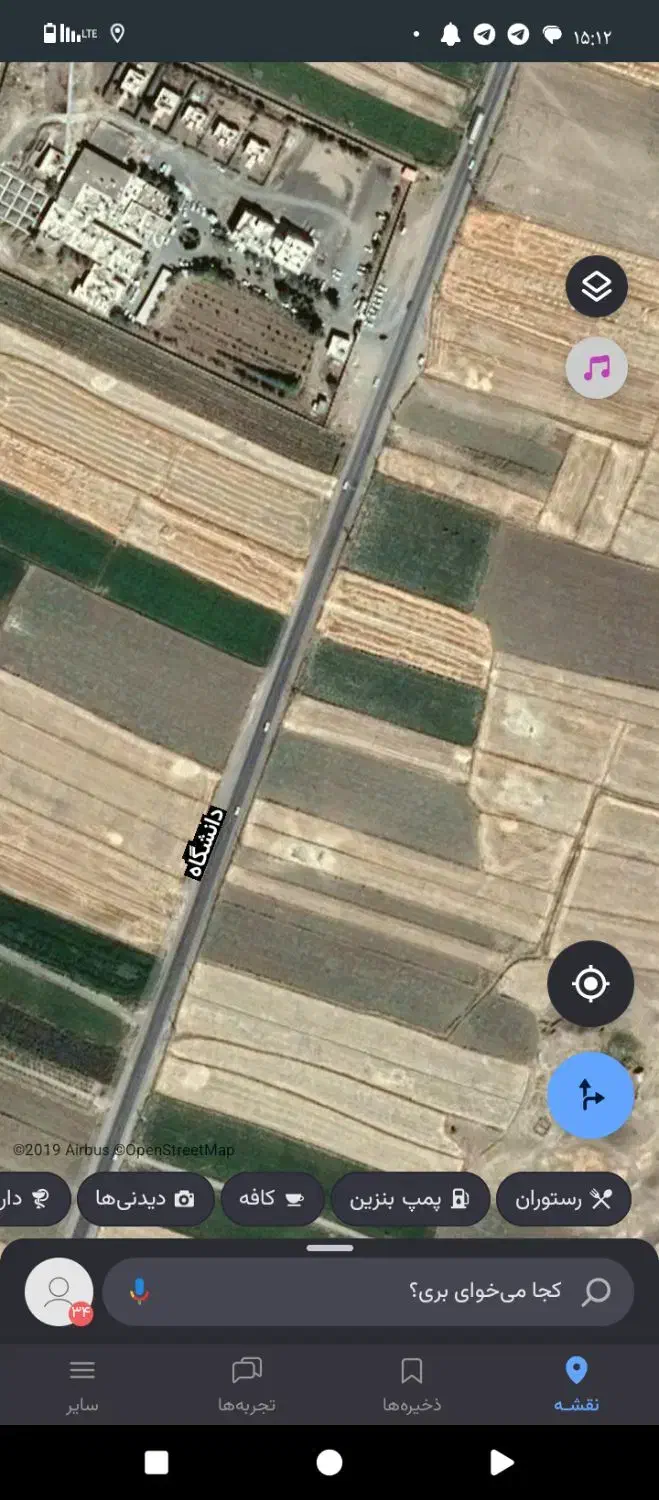Image resolution: width=659 pixels, height=1500 pixels.
Task: Start routing with the blue directions button
Action: tap(590, 1095)
